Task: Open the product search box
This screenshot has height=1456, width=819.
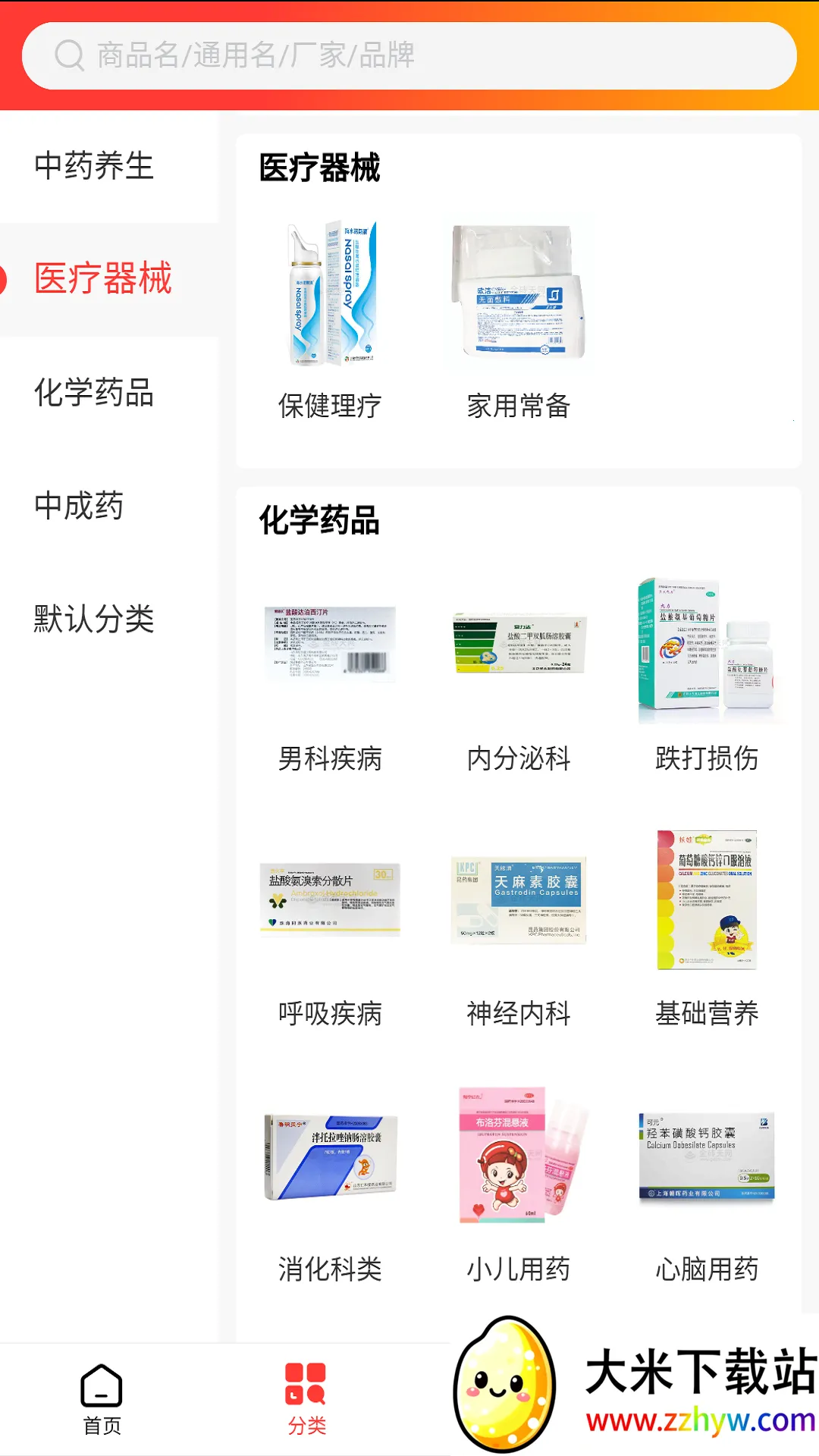Action: coord(409,55)
